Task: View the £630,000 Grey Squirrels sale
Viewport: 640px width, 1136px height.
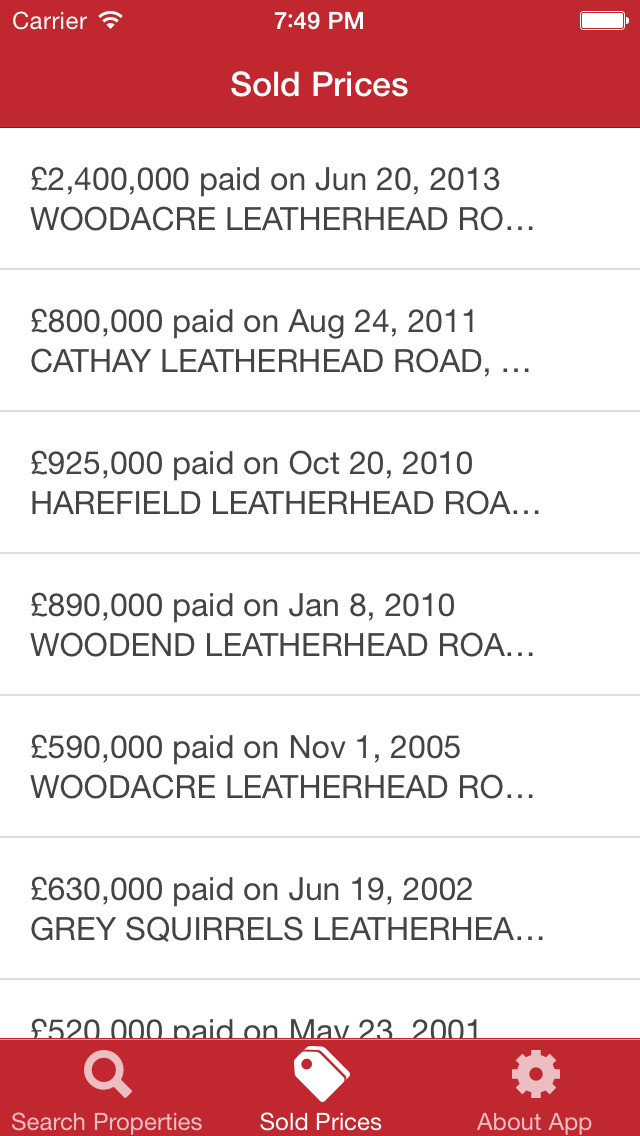Action: pos(320,909)
